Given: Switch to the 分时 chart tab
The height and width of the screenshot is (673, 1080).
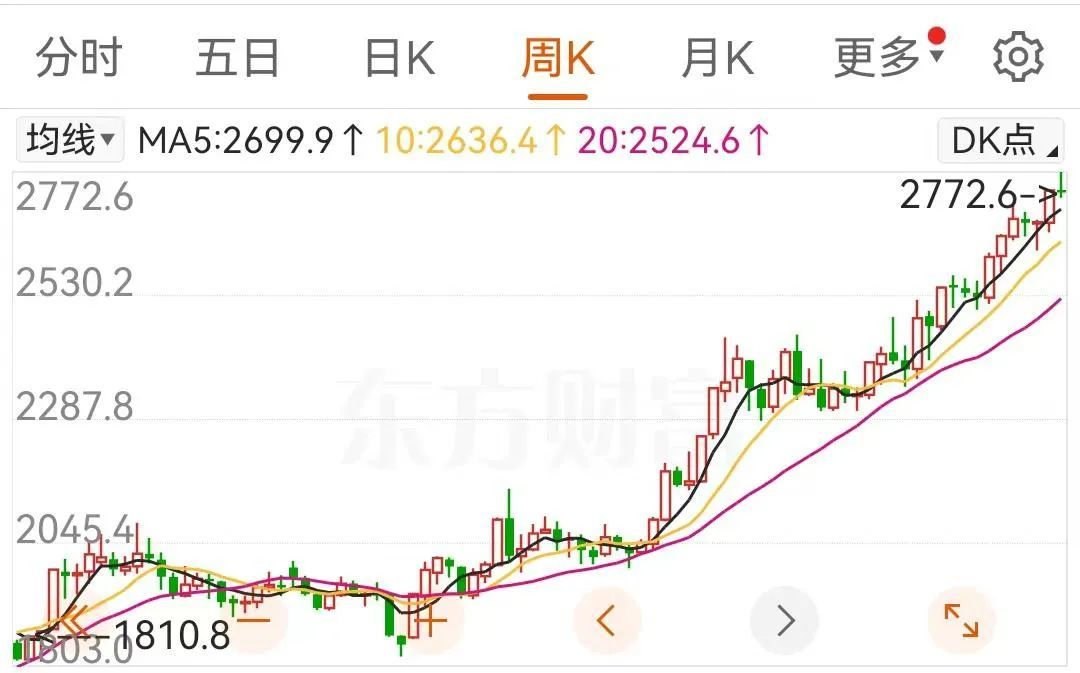Looking at the screenshot, I should 79,57.
